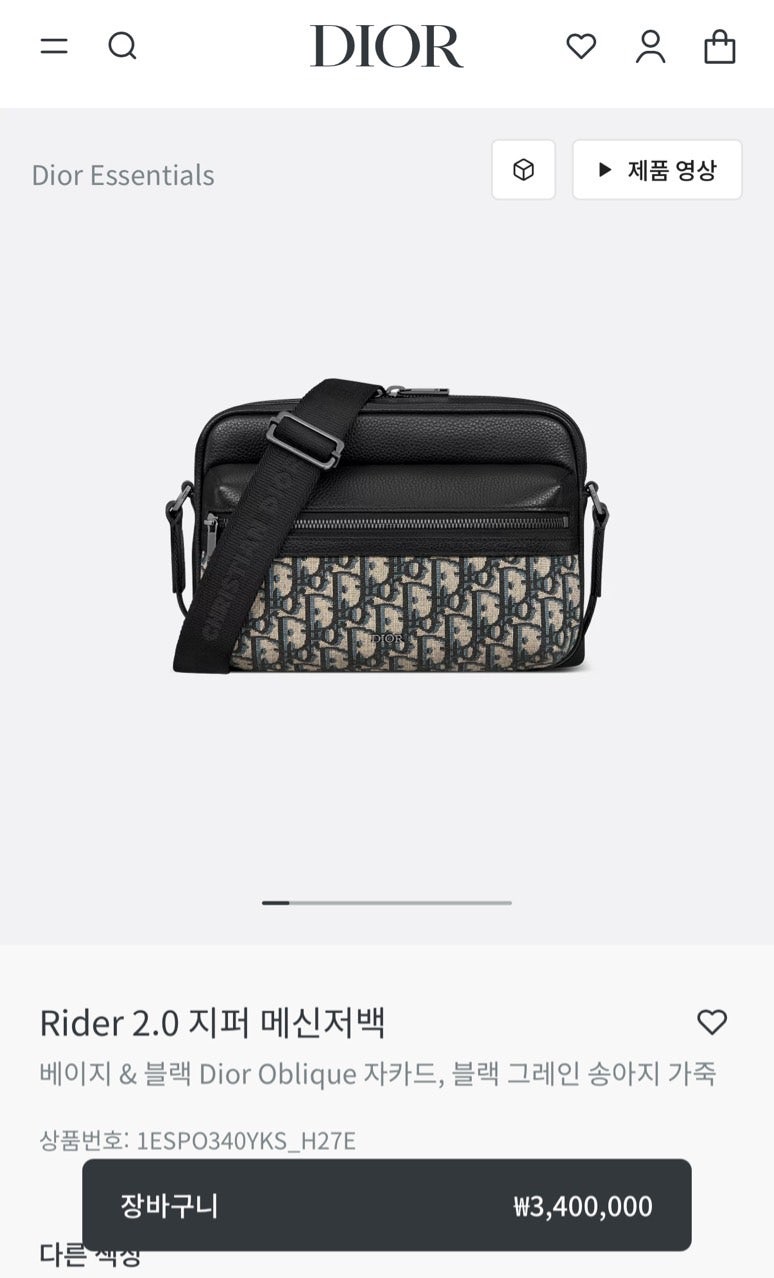Click the DIOR logo
Screen dimensions: 774x1278
(386, 46)
